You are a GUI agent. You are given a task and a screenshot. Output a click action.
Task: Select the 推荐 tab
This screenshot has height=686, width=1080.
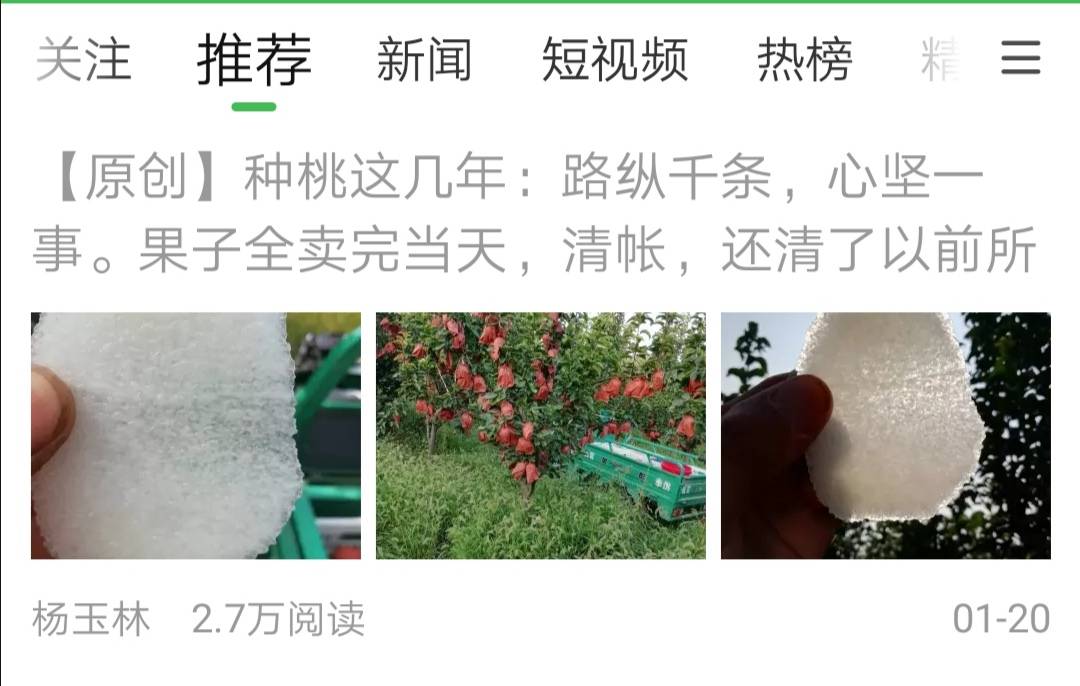[x=254, y=60]
